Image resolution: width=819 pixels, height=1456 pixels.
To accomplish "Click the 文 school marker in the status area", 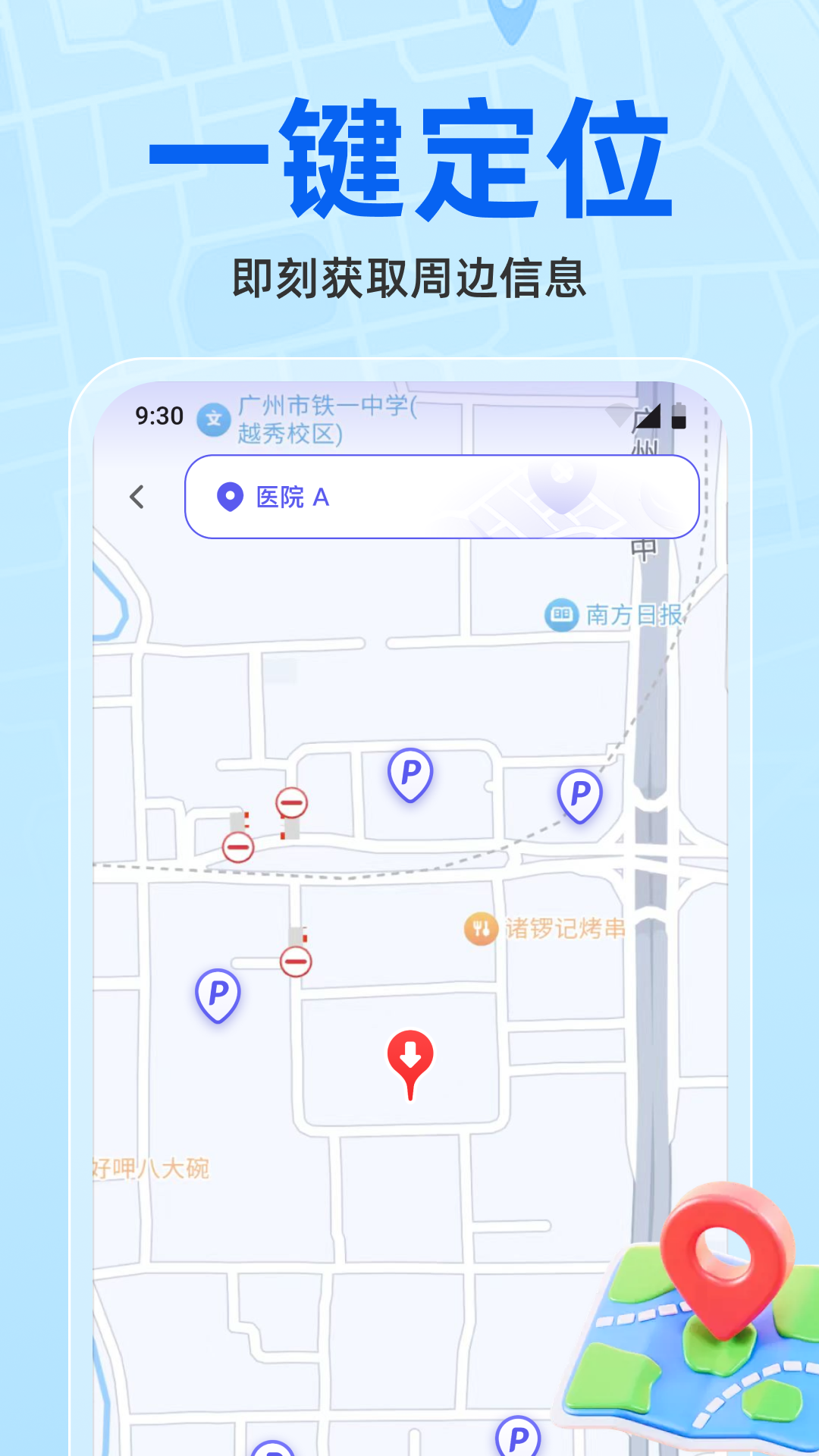I will click(211, 416).
